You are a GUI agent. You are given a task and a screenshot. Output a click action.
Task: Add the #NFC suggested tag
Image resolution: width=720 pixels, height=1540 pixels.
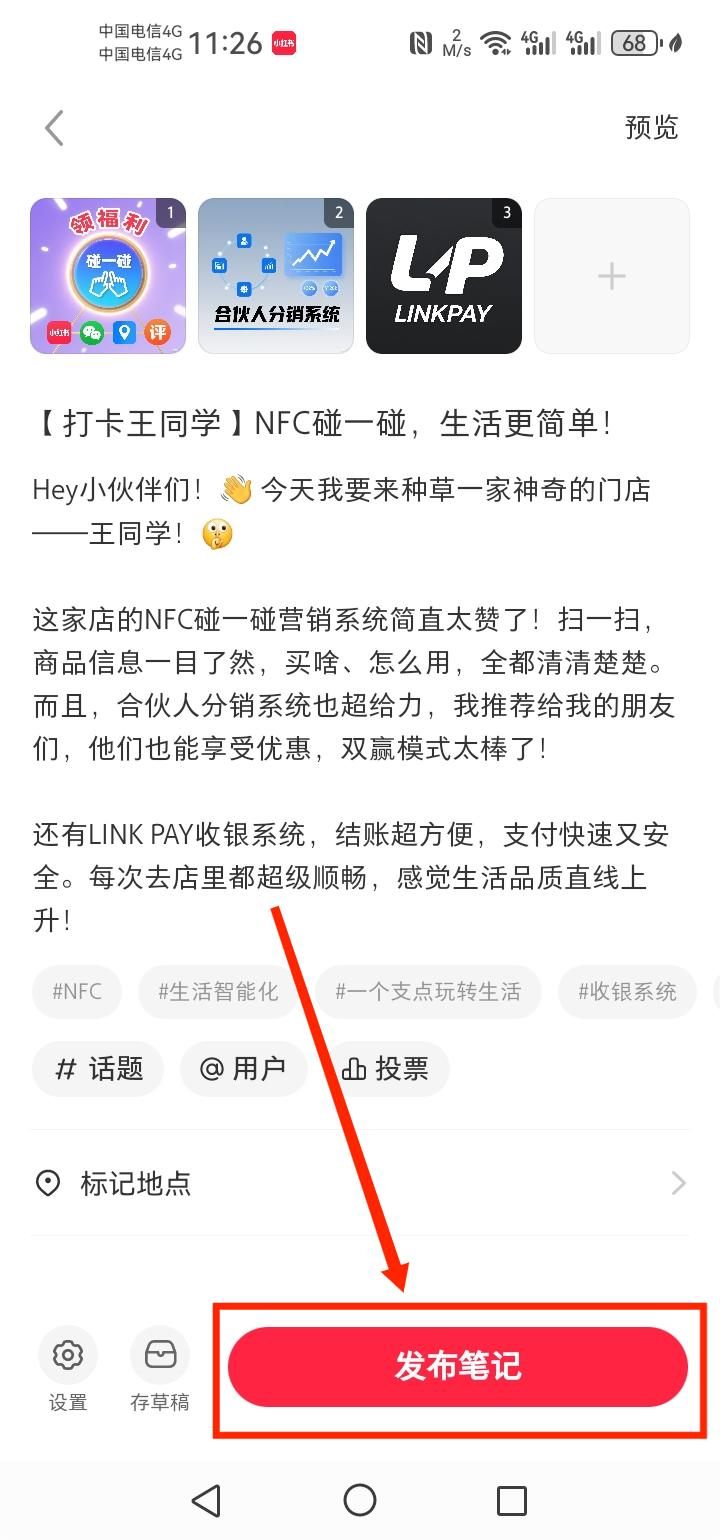pyautogui.click(x=77, y=992)
